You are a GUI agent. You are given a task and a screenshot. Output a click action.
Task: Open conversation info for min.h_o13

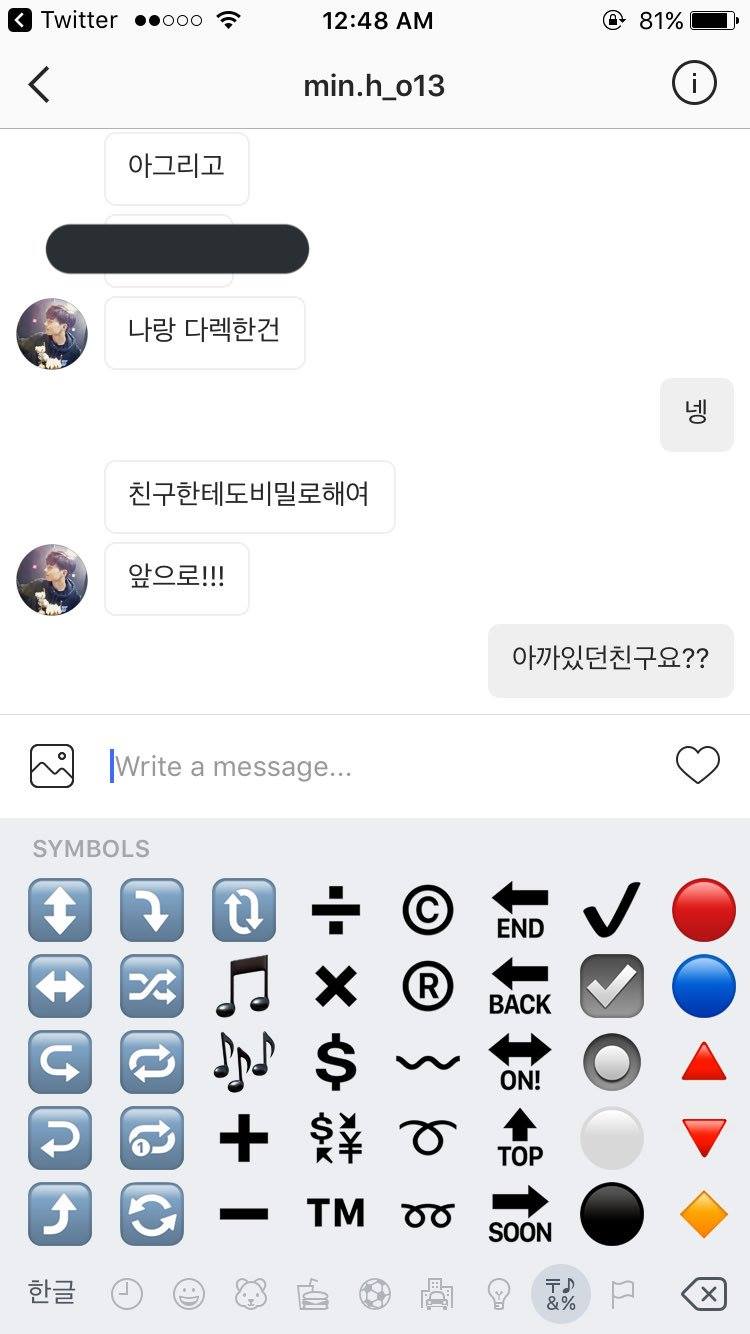coord(694,85)
